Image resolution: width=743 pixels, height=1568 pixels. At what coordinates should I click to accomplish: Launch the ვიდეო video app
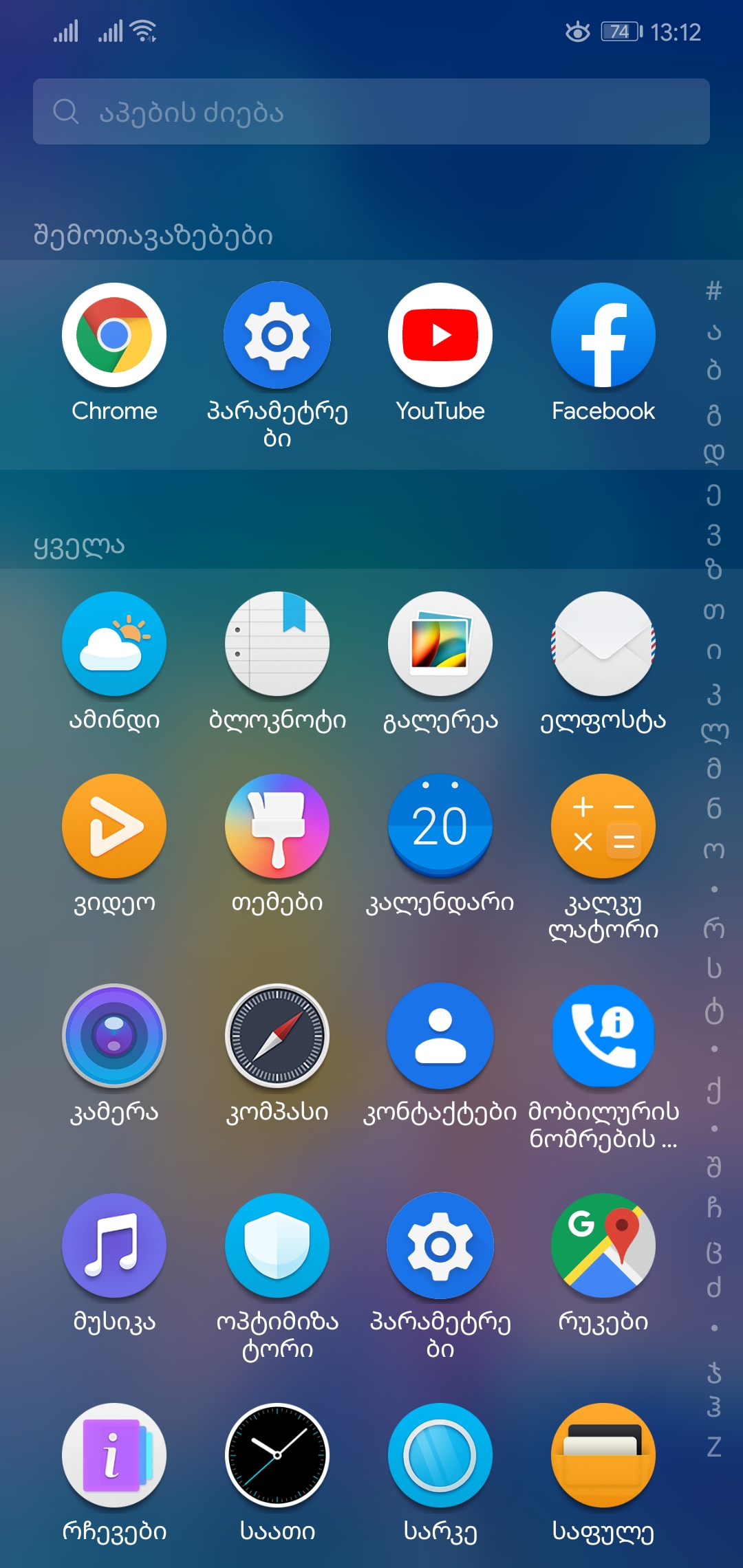coord(114,826)
